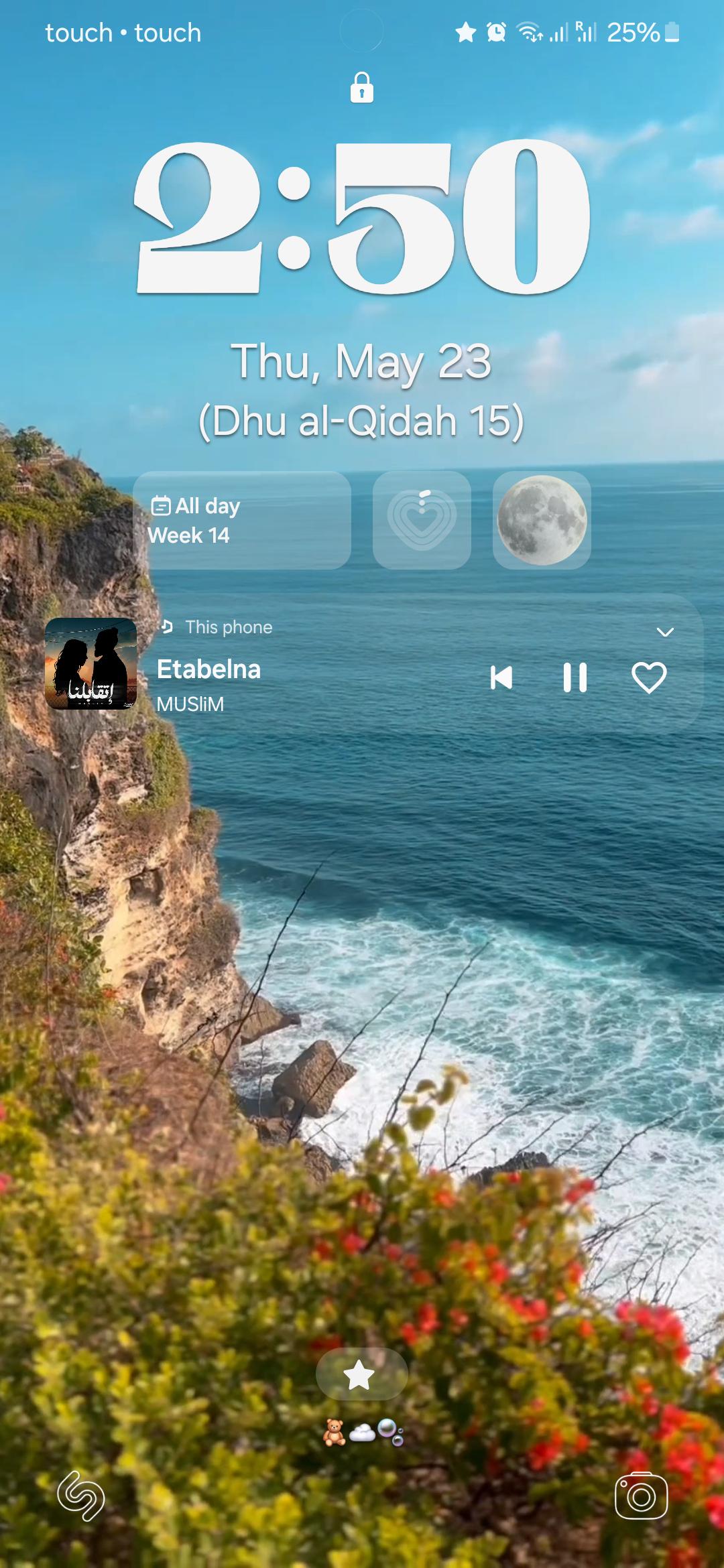Image resolution: width=724 pixels, height=1568 pixels.
Task: Open the heart-shaped health widget
Action: pos(422,521)
